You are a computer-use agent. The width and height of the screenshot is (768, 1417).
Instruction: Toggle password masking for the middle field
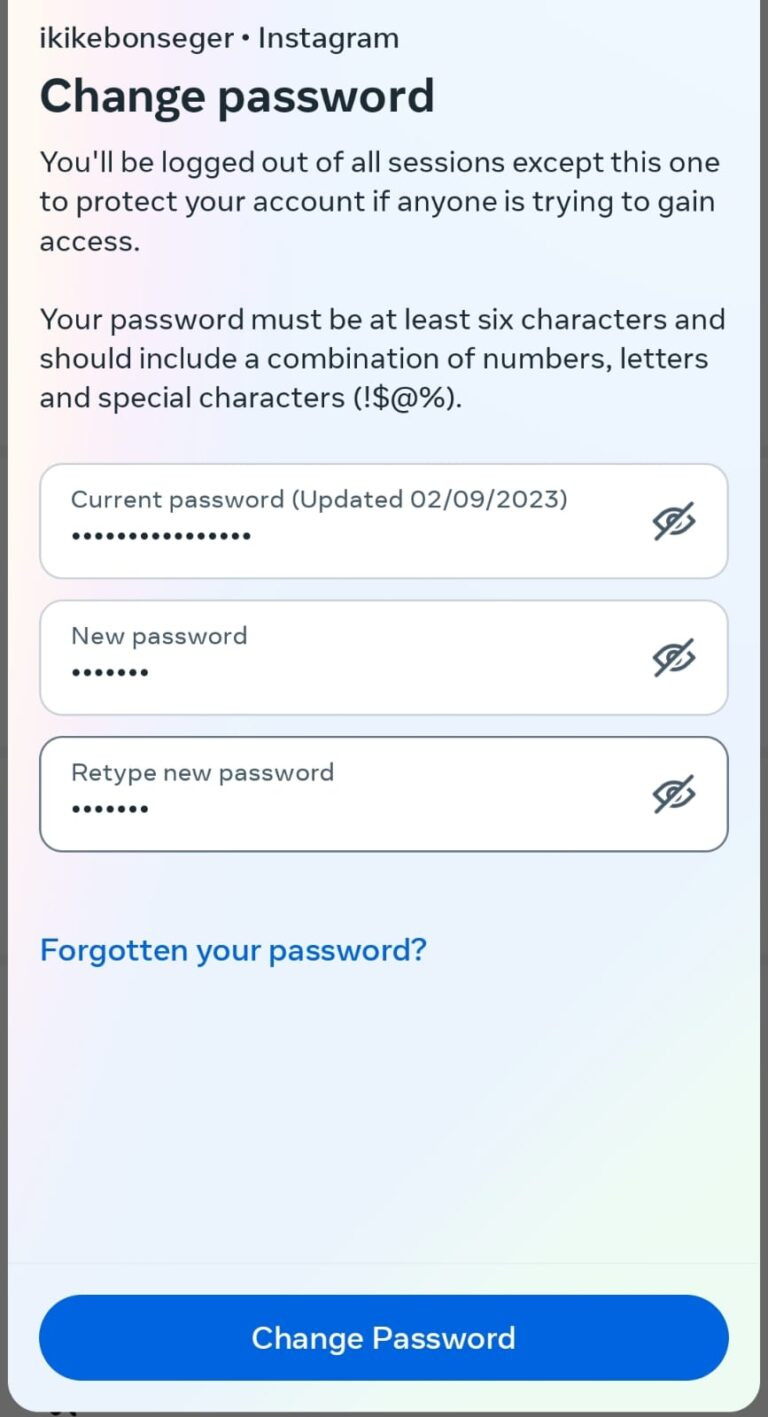674,658
